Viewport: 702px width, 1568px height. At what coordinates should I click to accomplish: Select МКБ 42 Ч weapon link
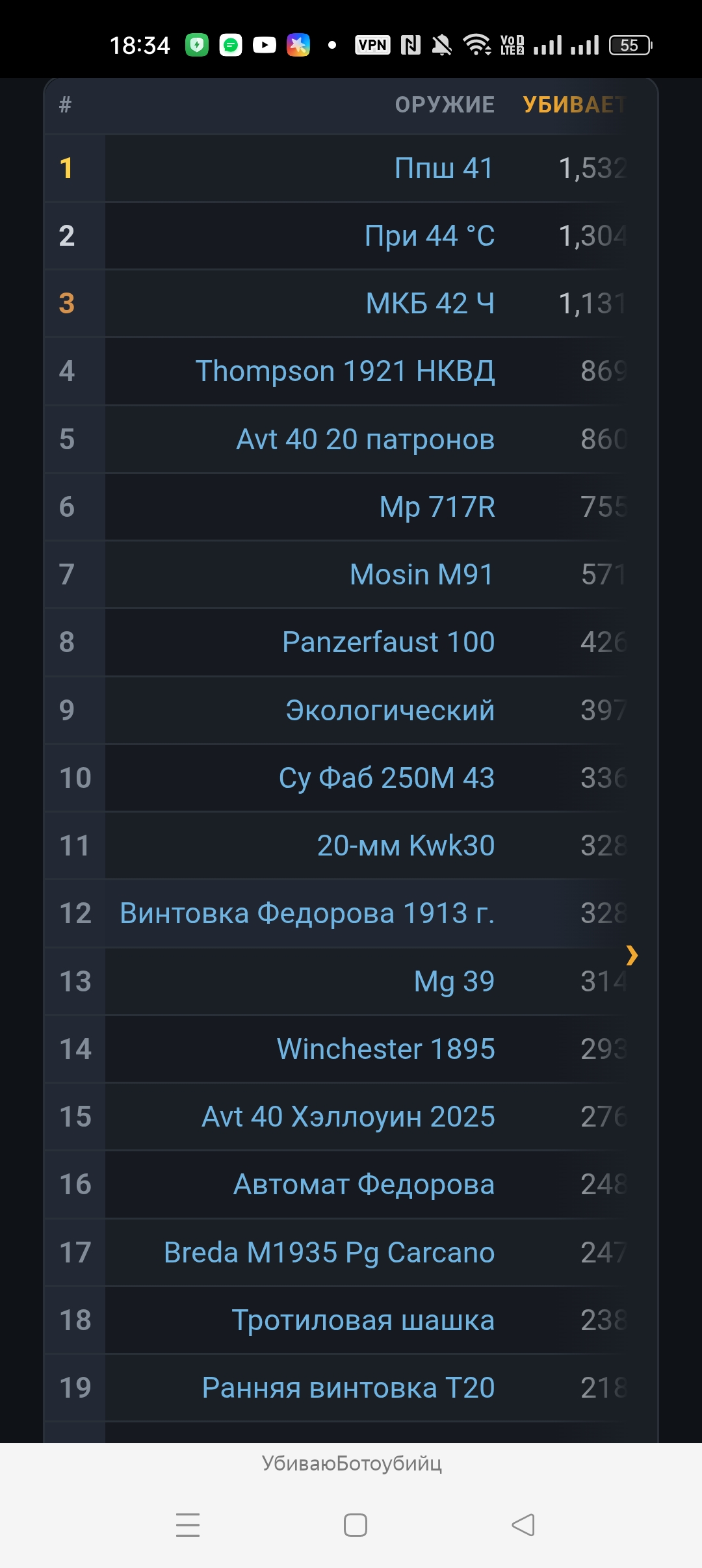(x=430, y=304)
